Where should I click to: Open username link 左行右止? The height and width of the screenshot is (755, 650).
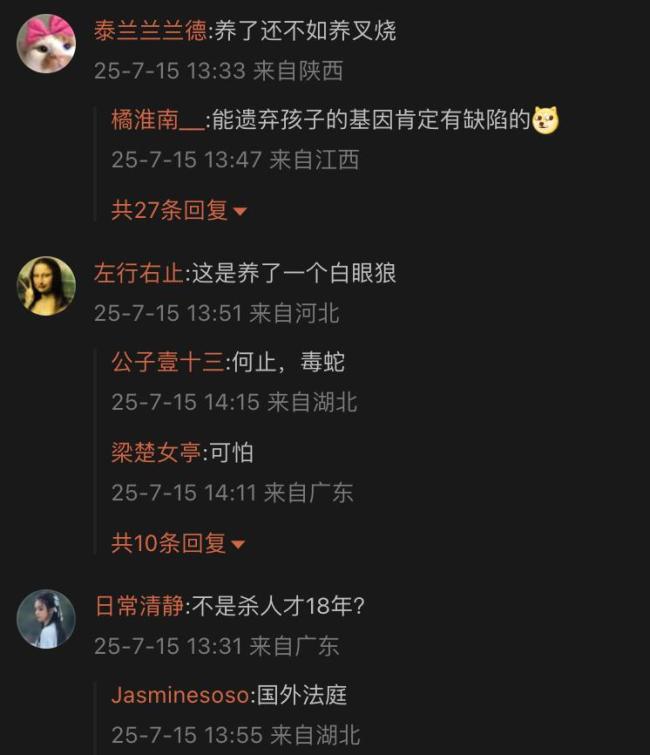(x=138, y=273)
